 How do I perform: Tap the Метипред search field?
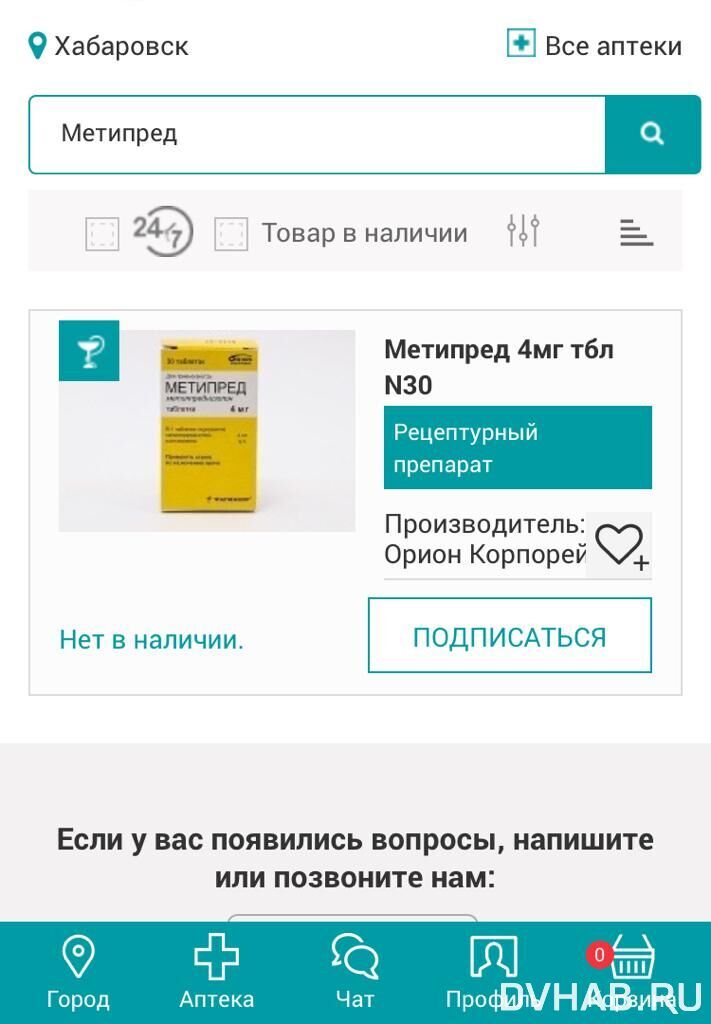click(317, 134)
